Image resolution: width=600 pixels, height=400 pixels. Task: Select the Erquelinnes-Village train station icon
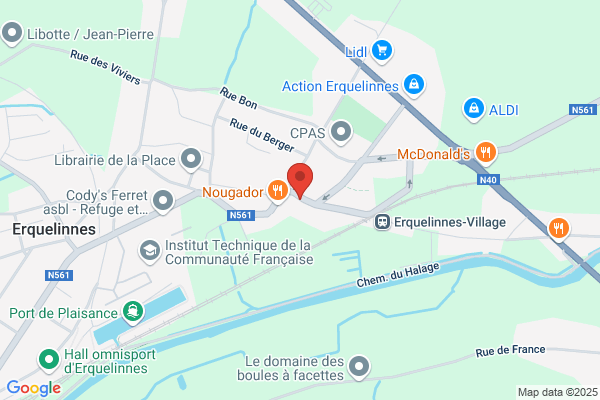click(382, 222)
